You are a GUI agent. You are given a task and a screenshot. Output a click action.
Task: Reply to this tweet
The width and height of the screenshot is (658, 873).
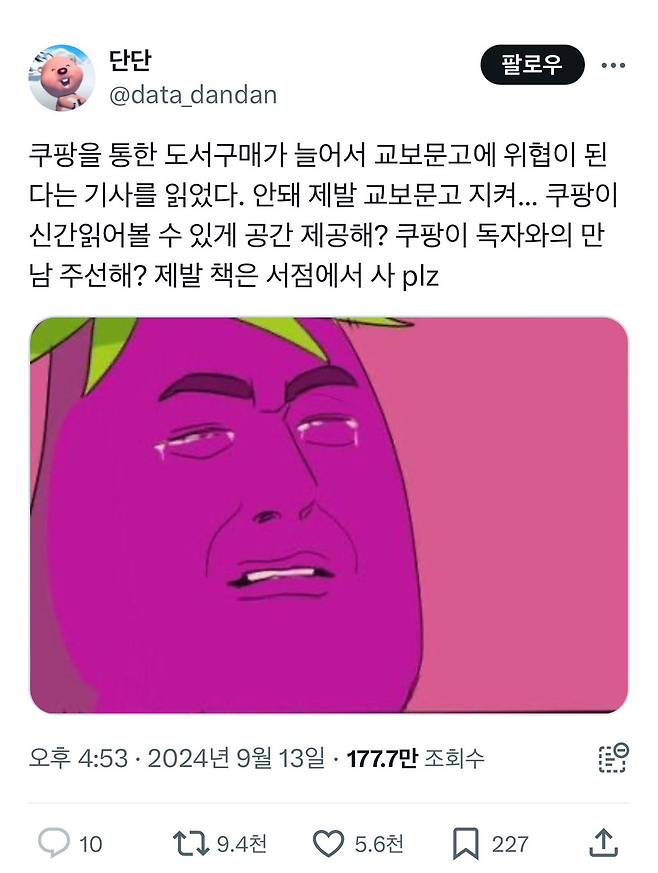pos(54,843)
